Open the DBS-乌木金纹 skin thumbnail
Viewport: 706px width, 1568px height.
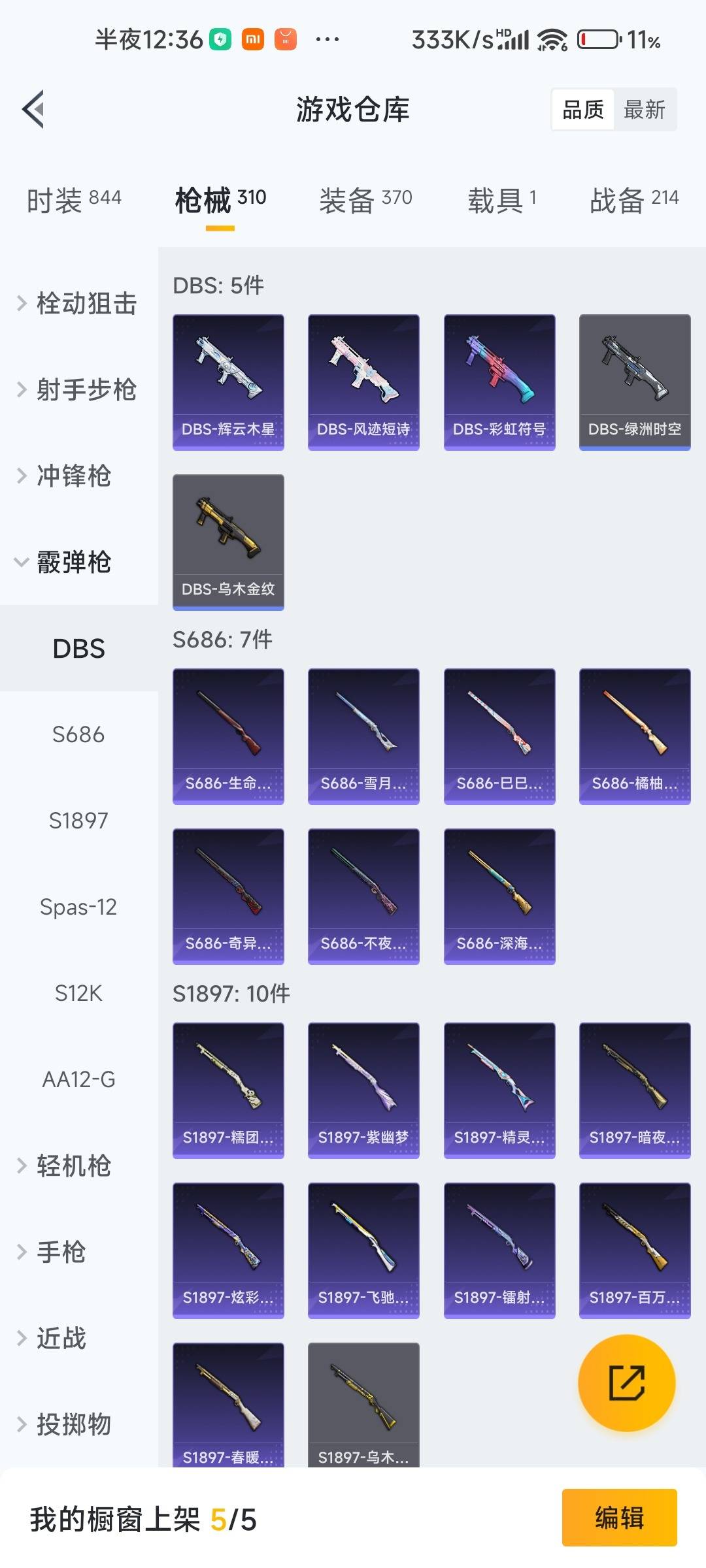(229, 541)
